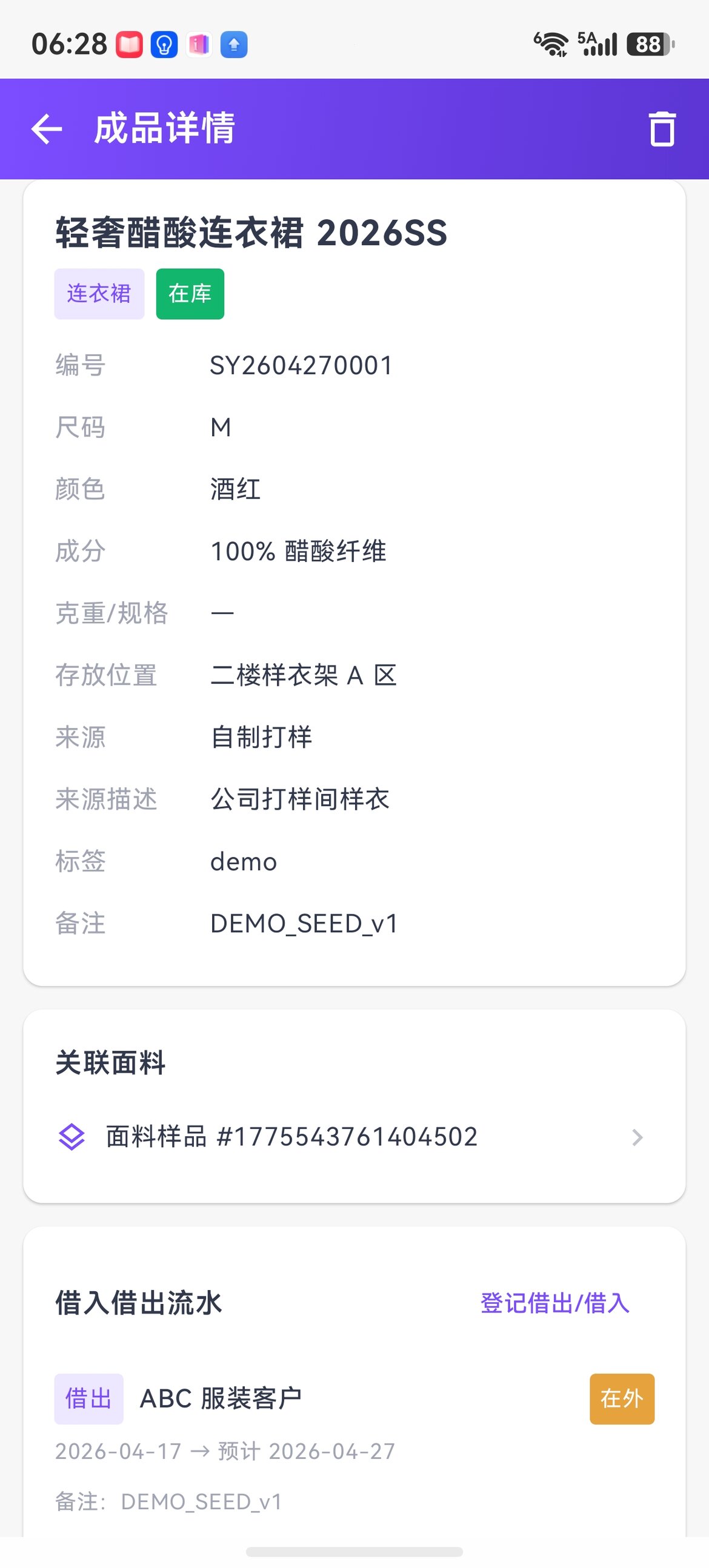Toggle the purple 借出 badge
Viewport: 709px width, 1568px height.
click(x=89, y=1398)
